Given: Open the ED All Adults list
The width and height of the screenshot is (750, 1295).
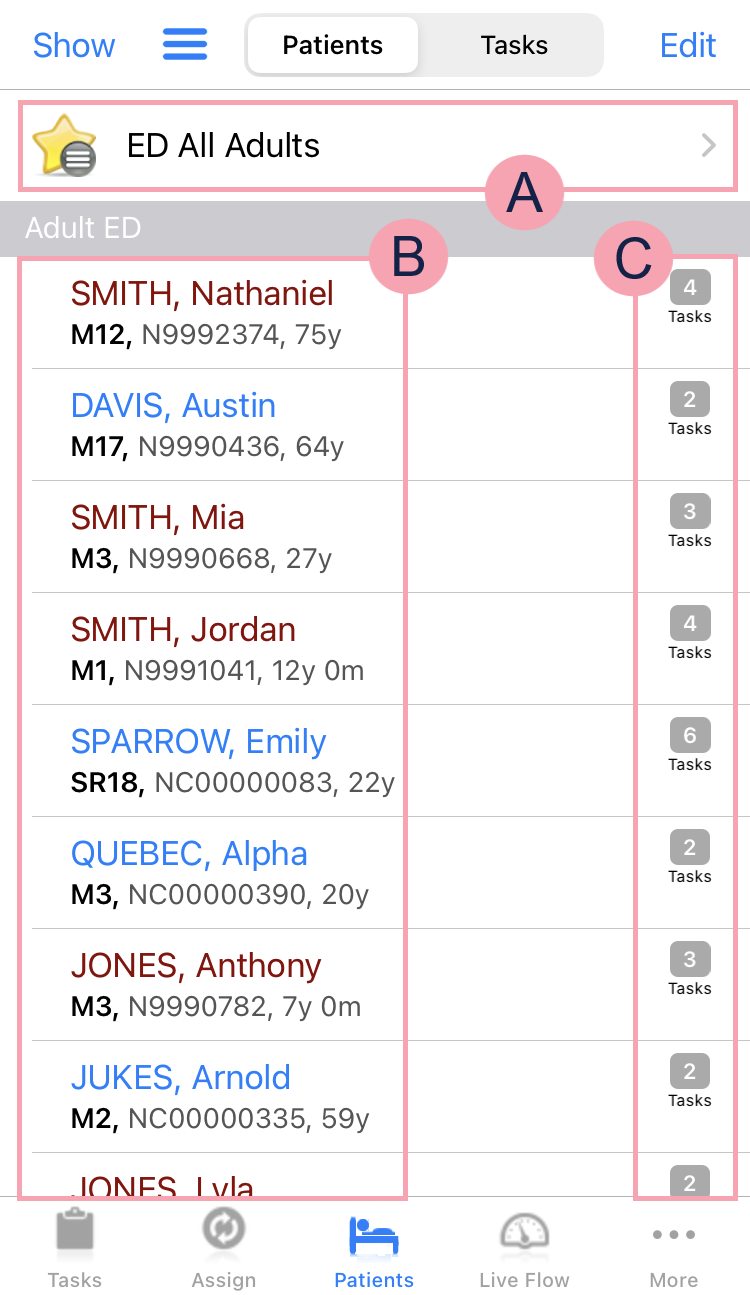Looking at the screenshot, I should [x=376, y=146].
